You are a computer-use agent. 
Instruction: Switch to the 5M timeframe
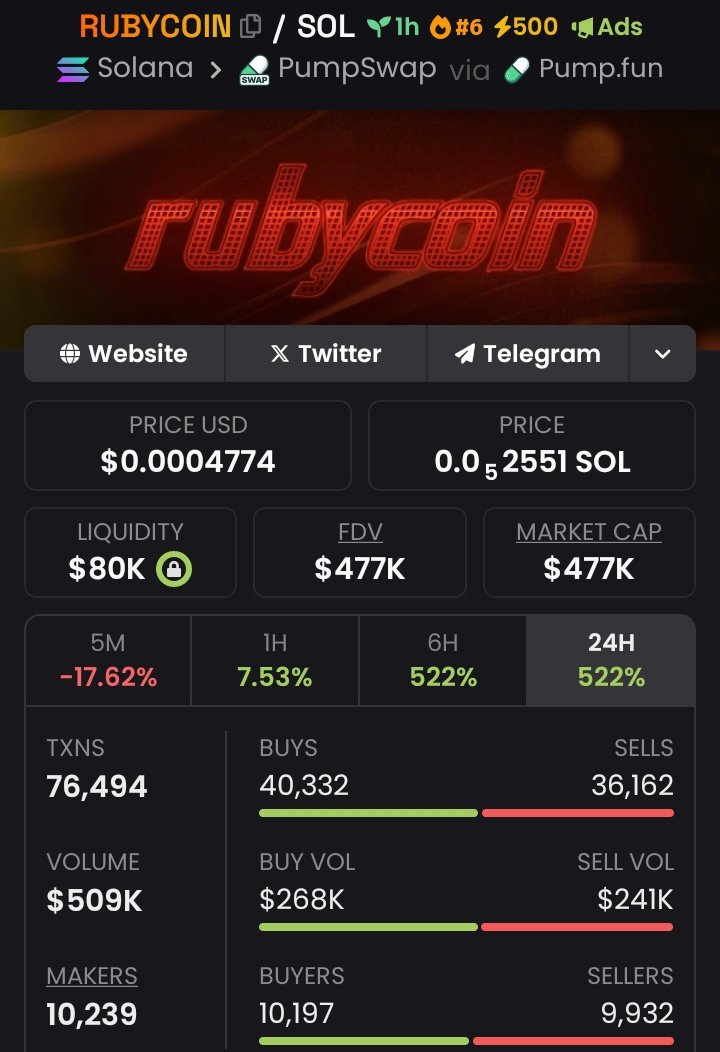(108, 661)
